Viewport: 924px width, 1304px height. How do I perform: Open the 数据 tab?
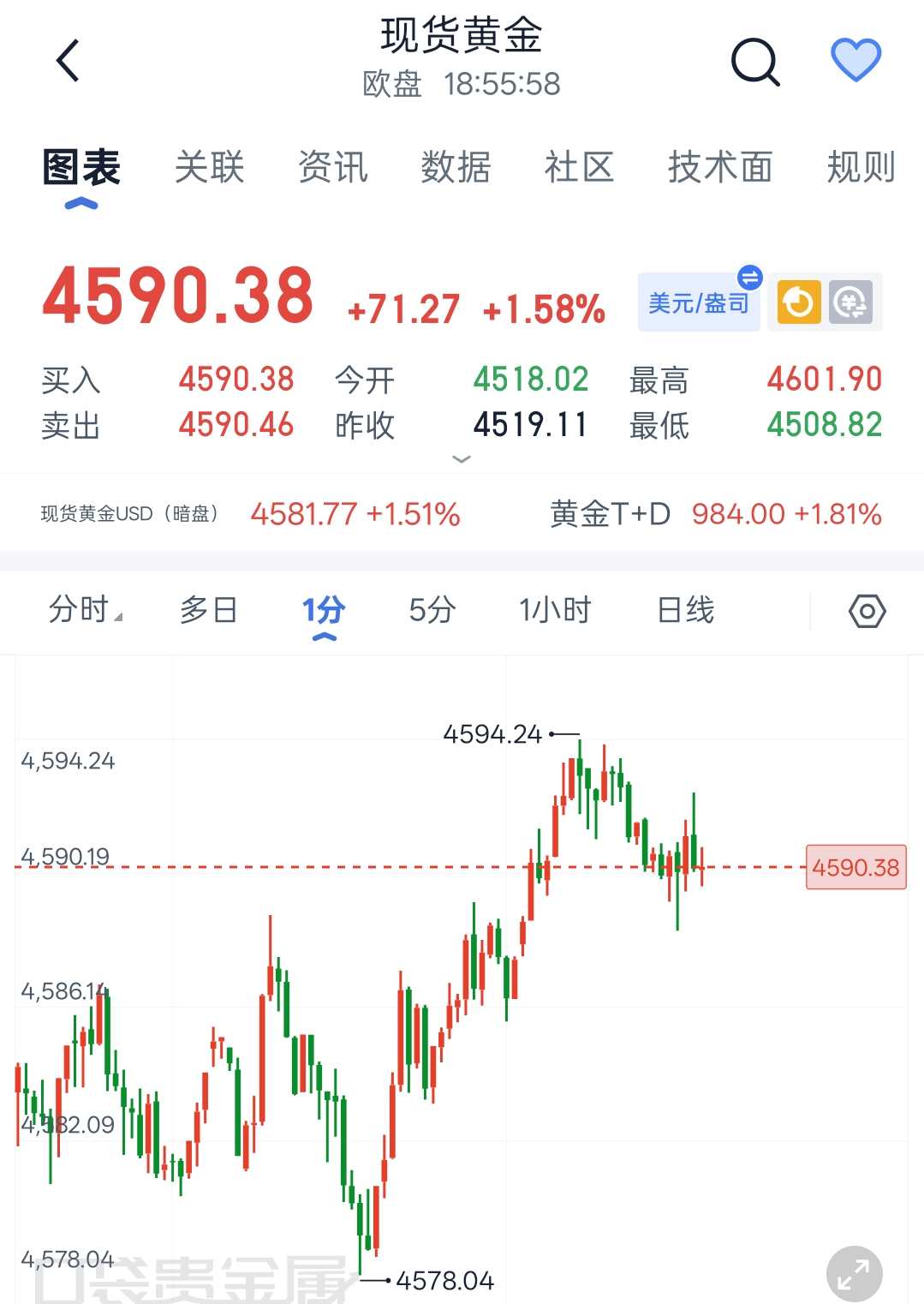point(456,167)
